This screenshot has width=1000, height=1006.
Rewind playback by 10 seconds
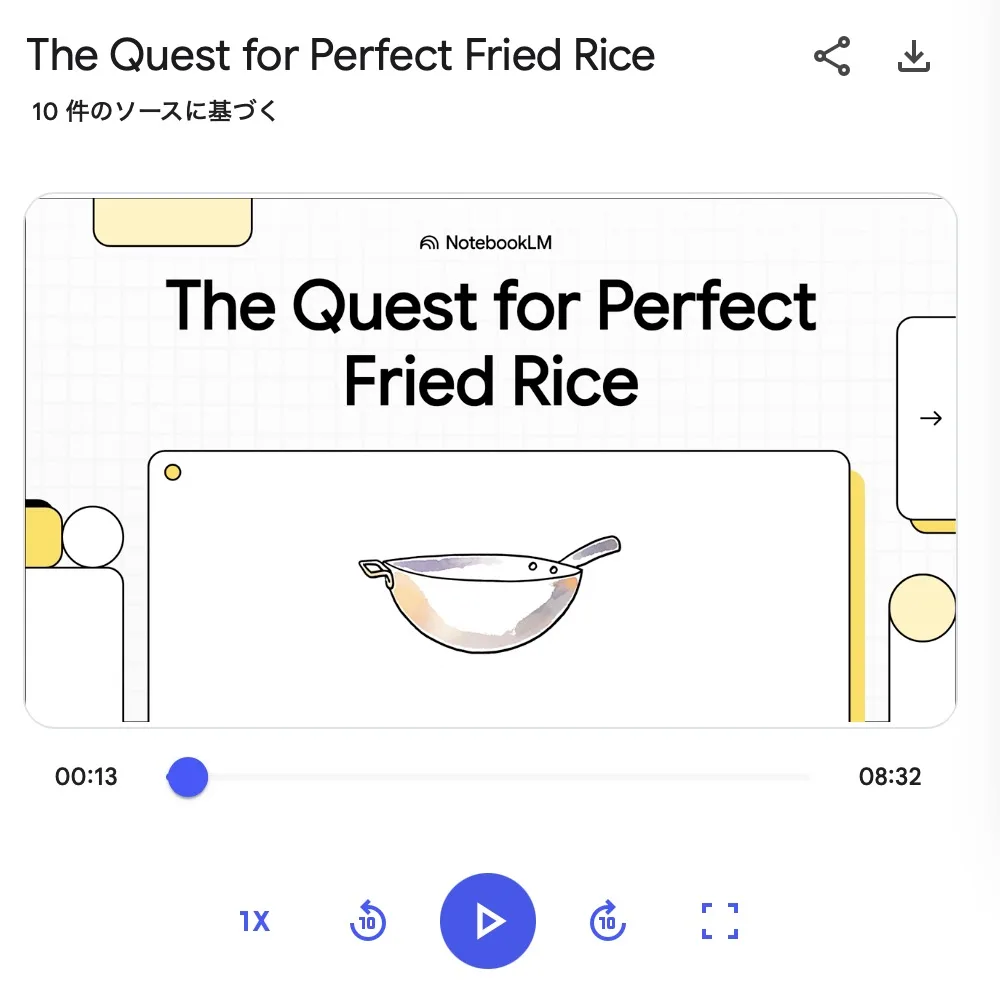pos(367,921)
